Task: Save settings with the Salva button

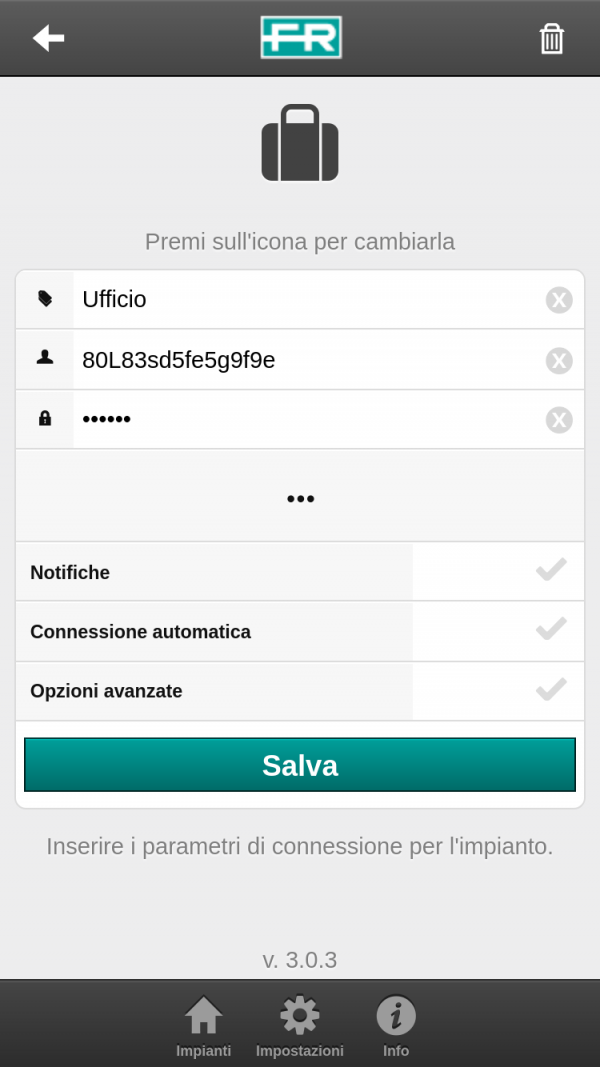Action: (300, 765)
